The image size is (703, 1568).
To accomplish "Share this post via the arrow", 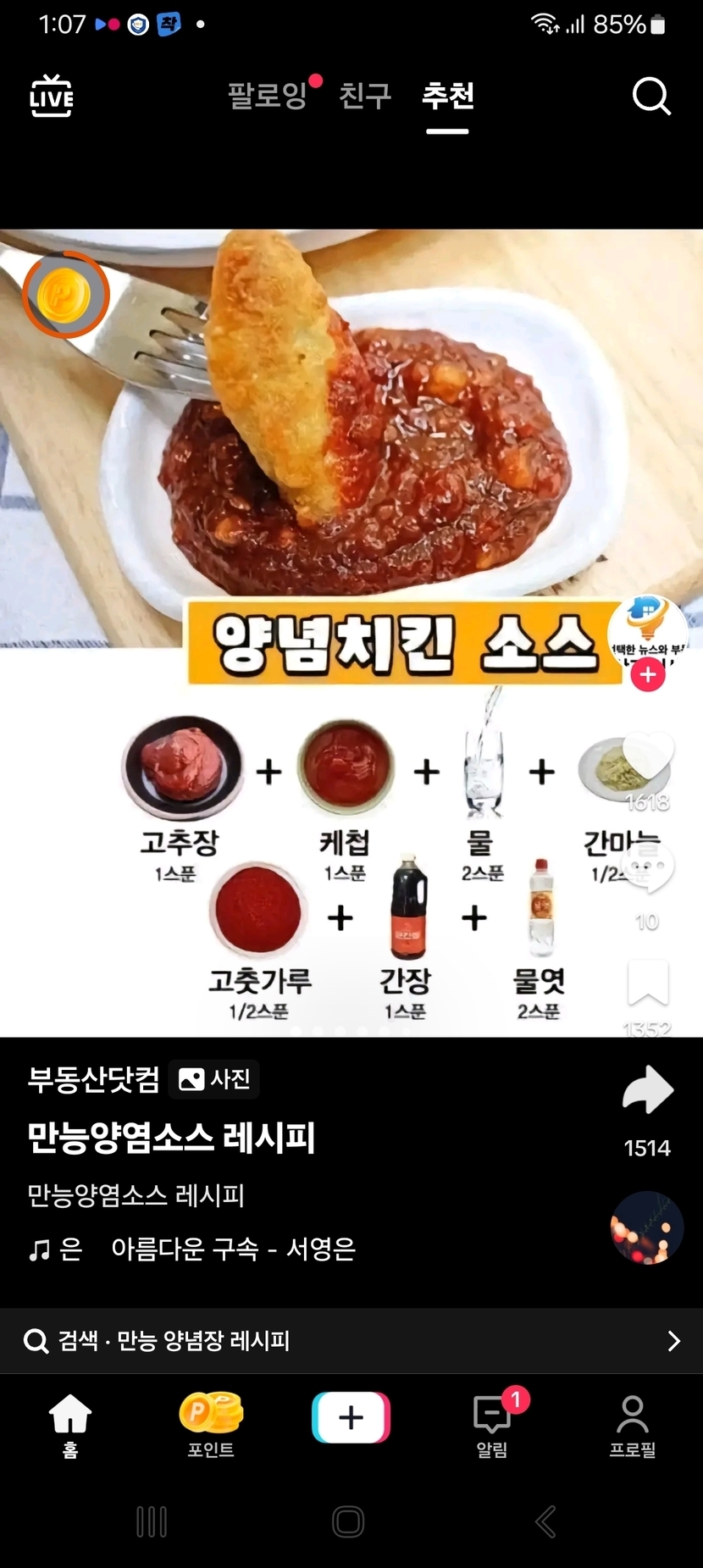I will [648, 1090].
